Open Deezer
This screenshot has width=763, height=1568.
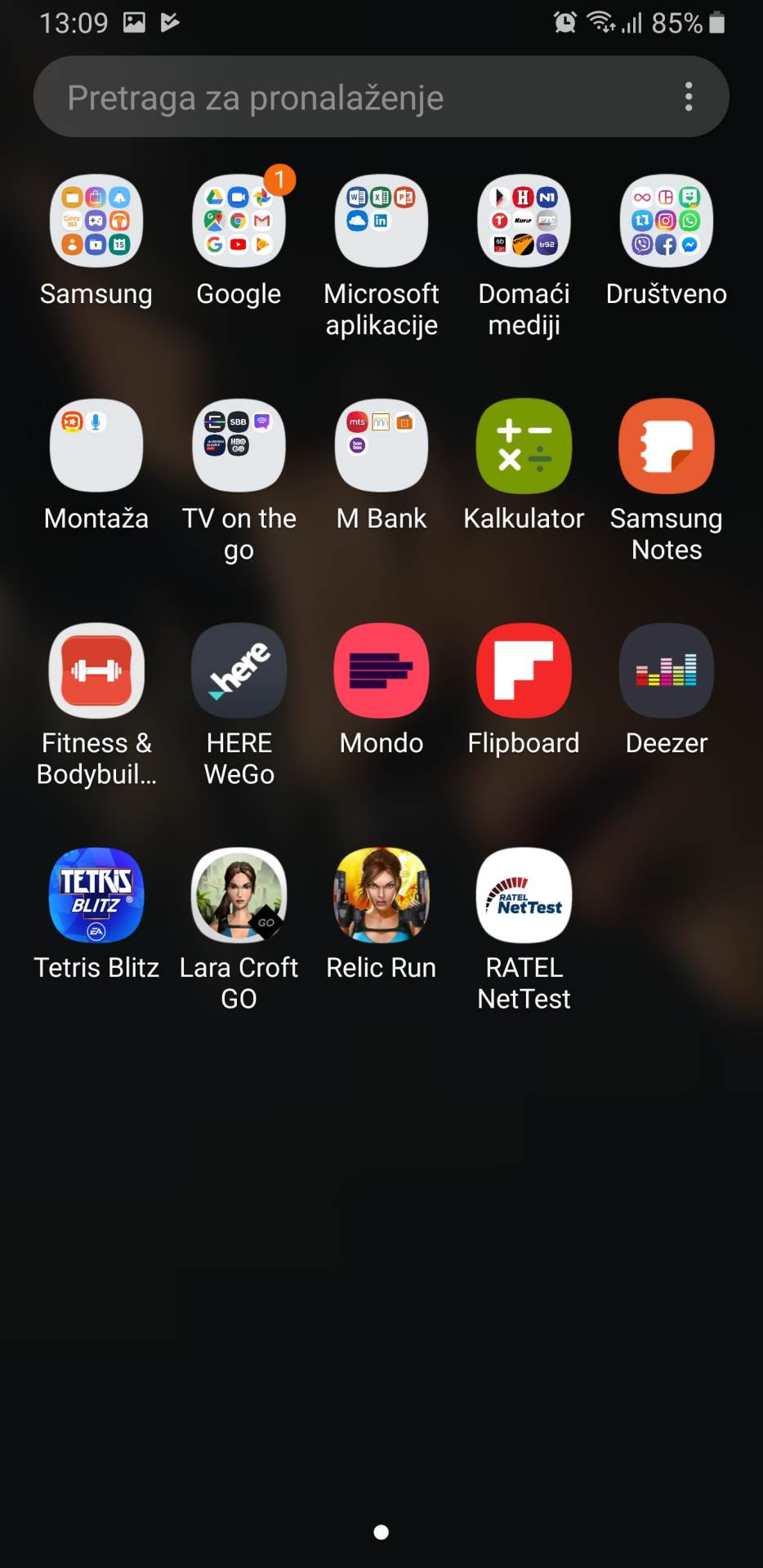[666, 670]
